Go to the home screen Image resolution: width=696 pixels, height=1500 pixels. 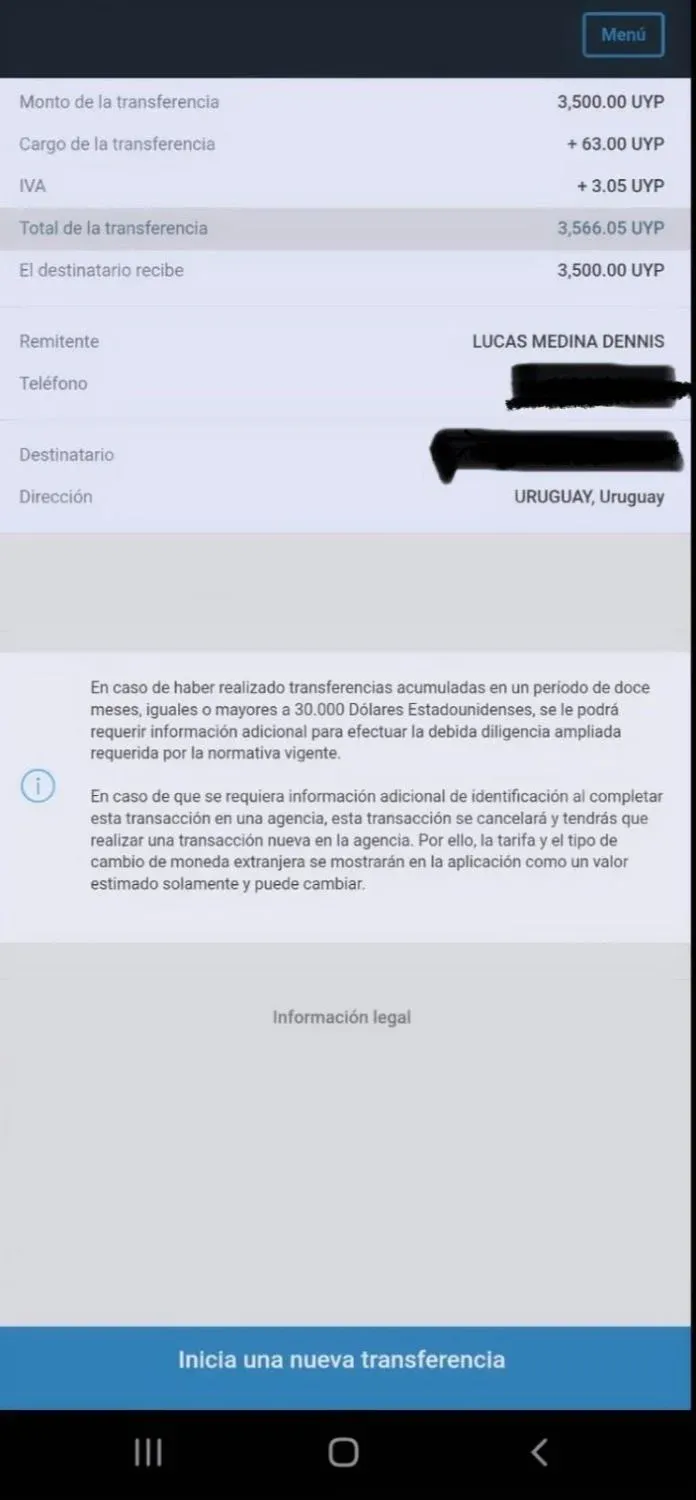[x=343, y=1452]
